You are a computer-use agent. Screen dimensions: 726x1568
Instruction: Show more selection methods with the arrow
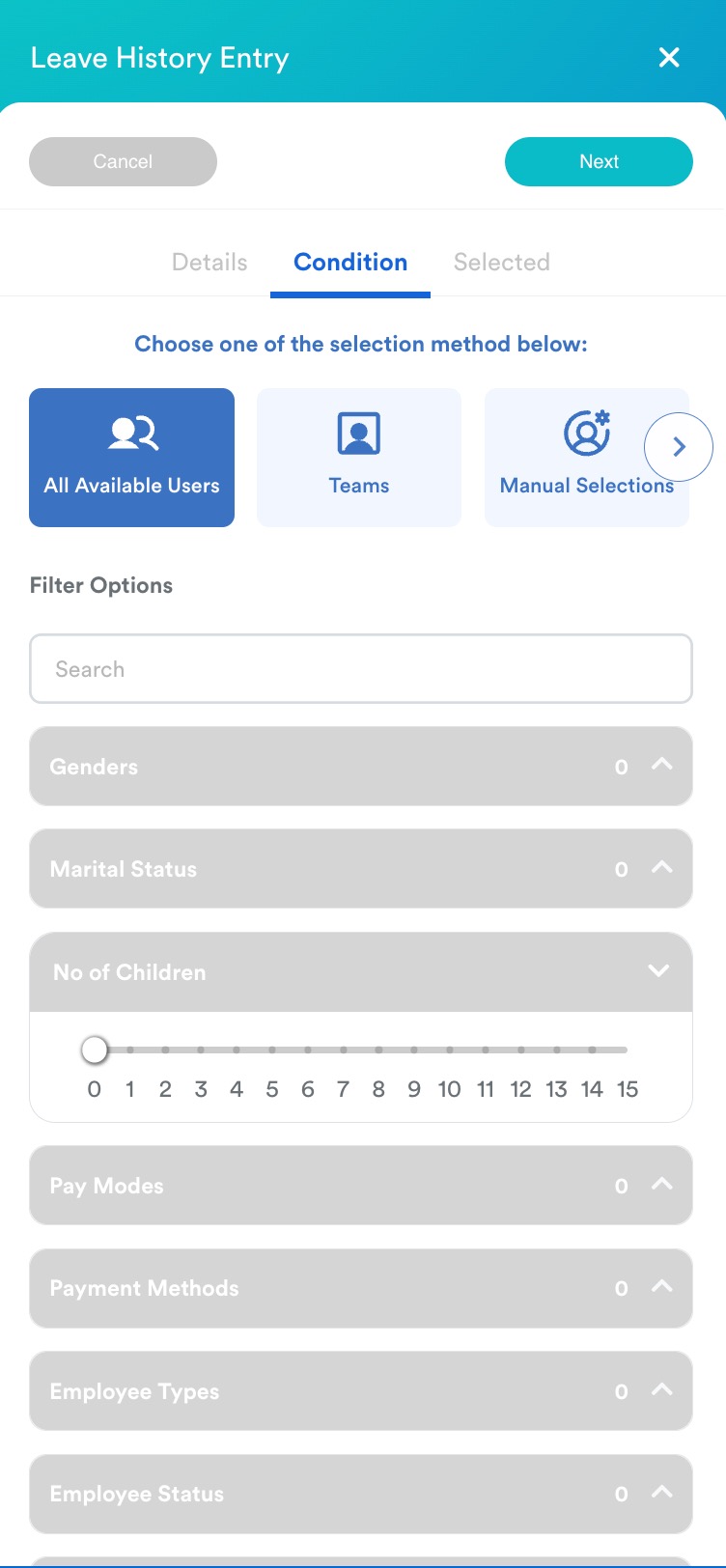click(x=679, y=446)
